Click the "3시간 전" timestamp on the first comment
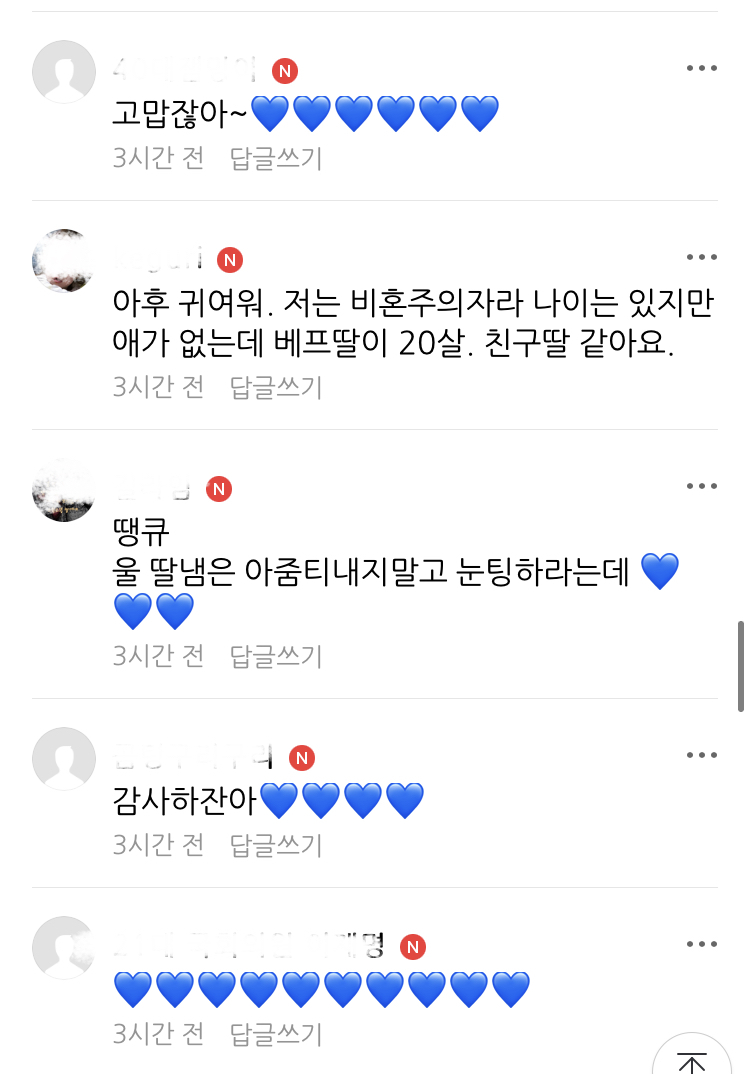750x1074 pixels. [x=157, y=159]
